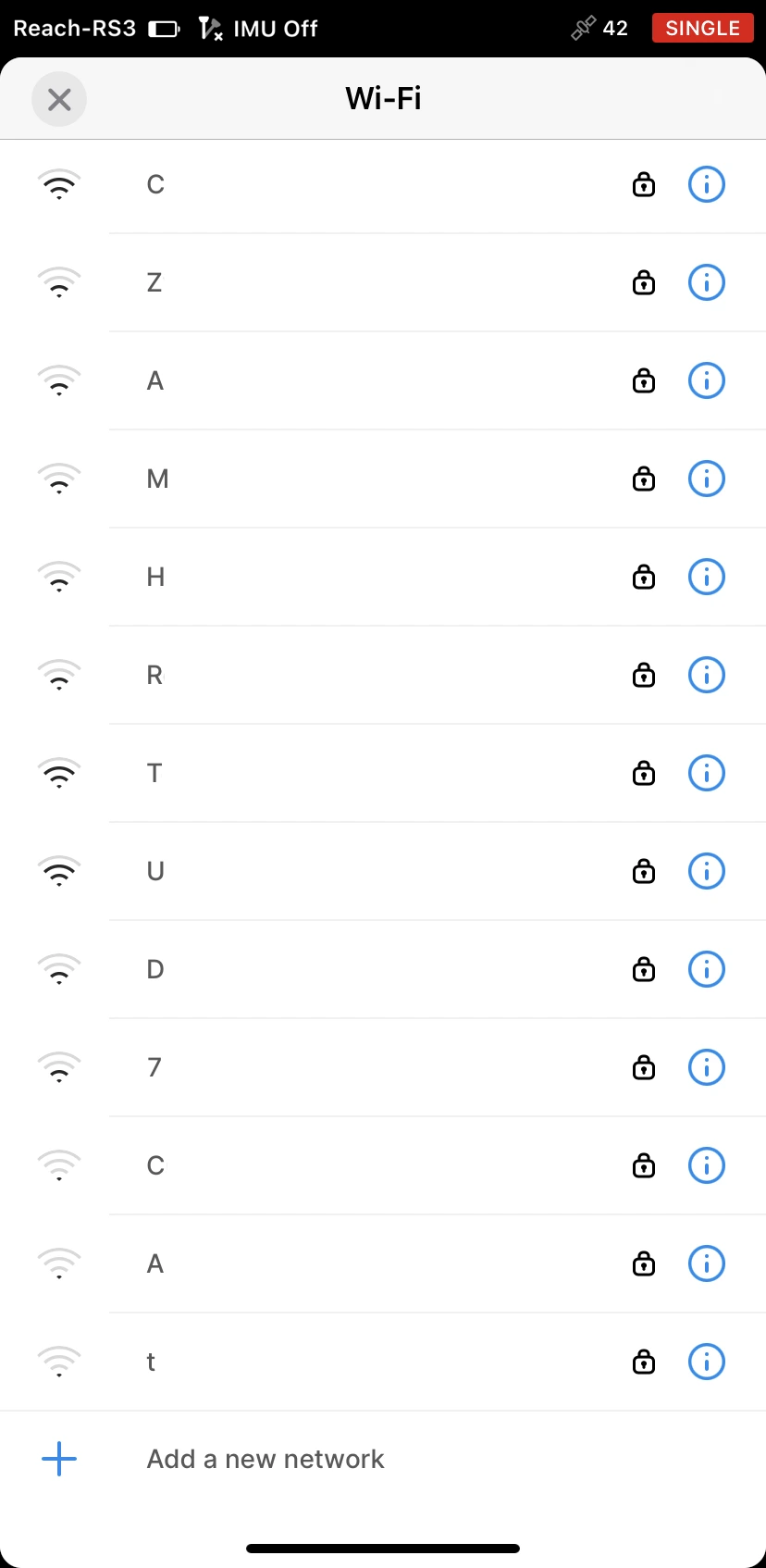Add a new network
766x1568 pixels.
pyautogui.click(x=265, y=1459)
